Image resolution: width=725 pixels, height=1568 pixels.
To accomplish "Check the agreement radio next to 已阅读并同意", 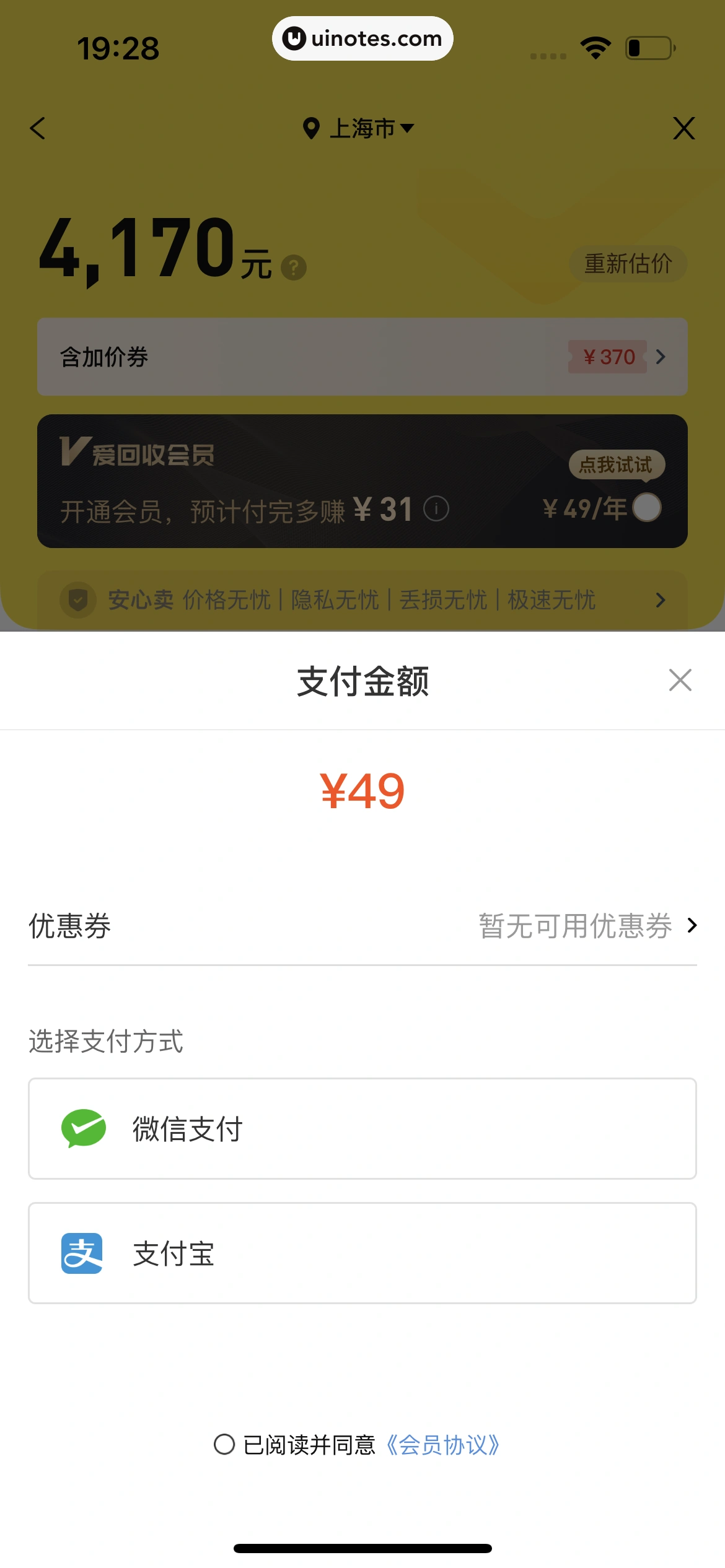I will pyautogui.click(x=224, y=1445).
